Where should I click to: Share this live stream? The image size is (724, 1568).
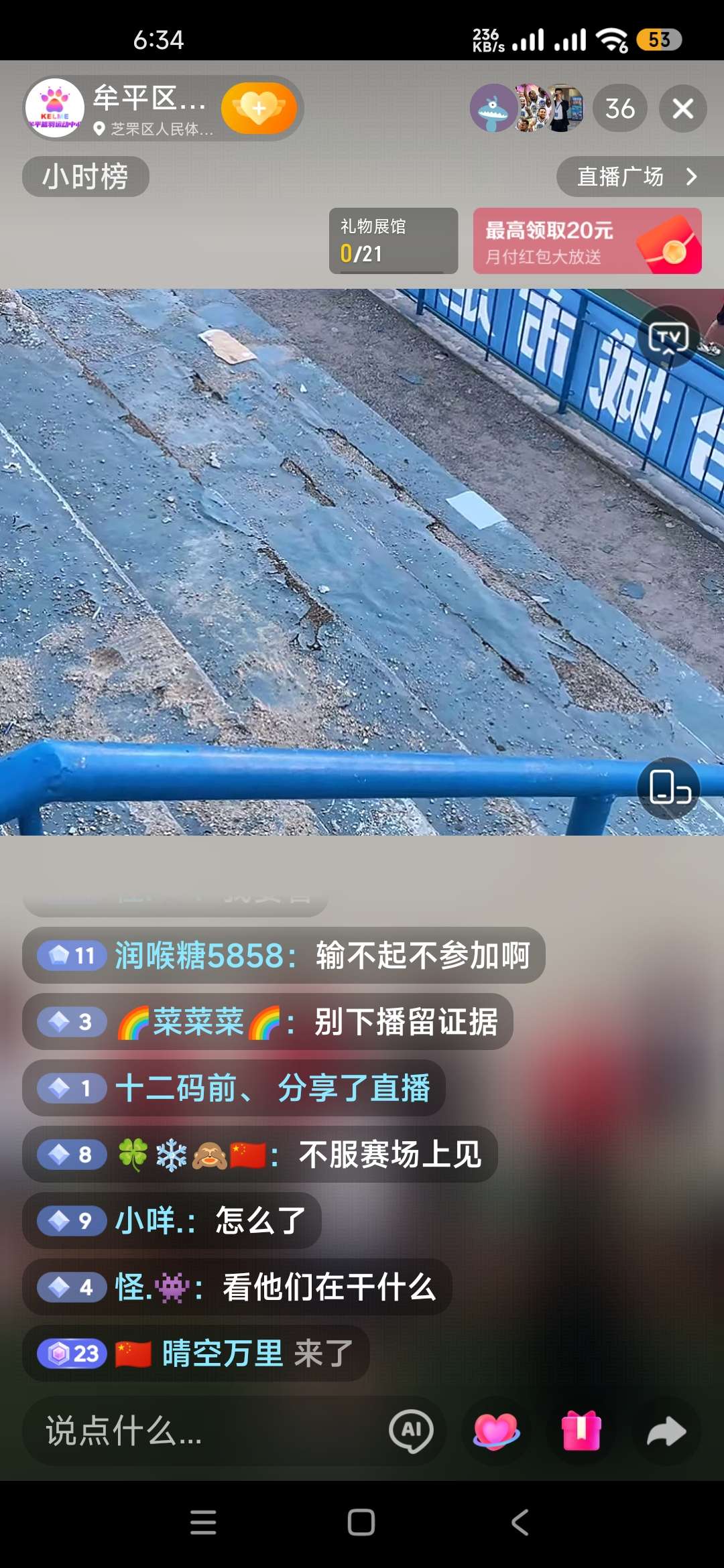(666, 1431)
